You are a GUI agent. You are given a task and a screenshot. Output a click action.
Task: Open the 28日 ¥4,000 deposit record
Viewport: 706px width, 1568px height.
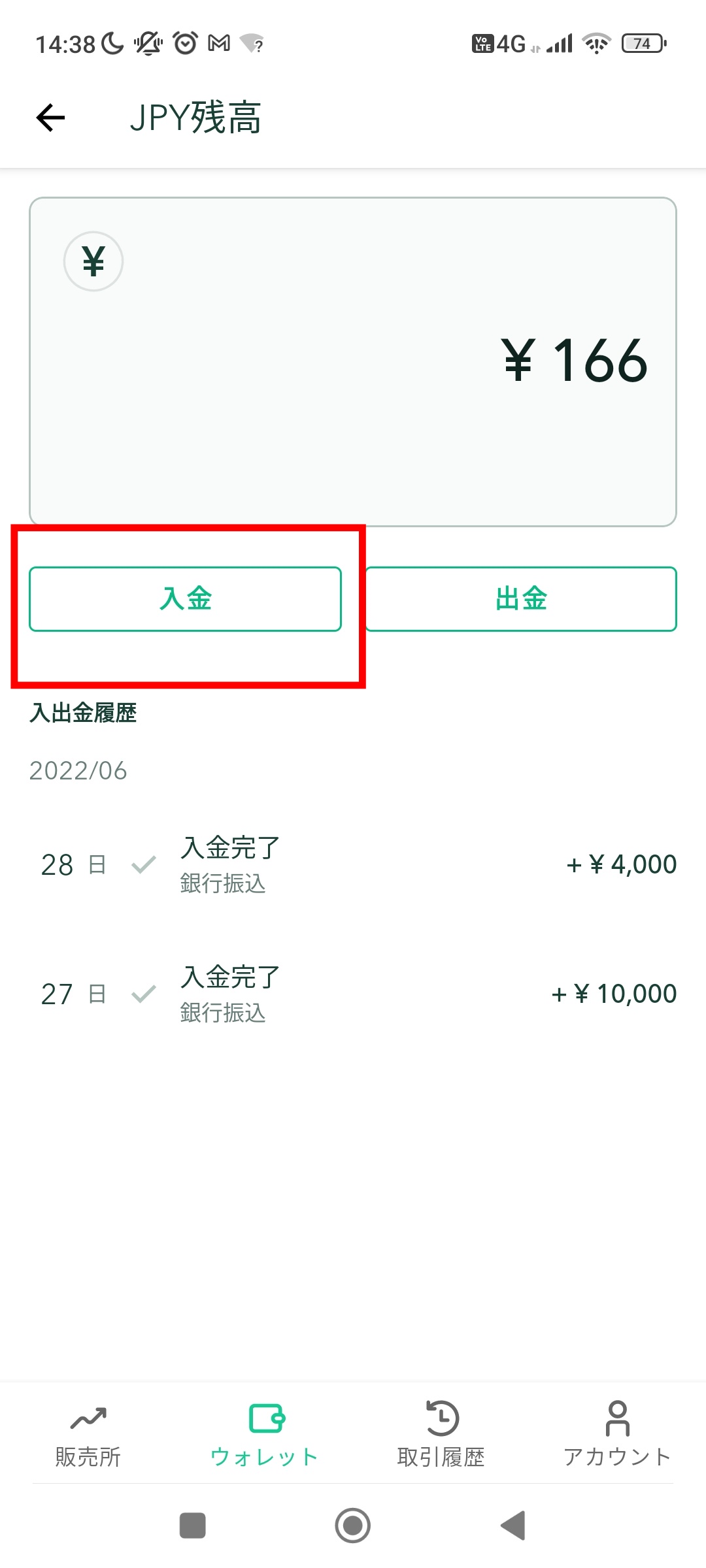[353, 864]
